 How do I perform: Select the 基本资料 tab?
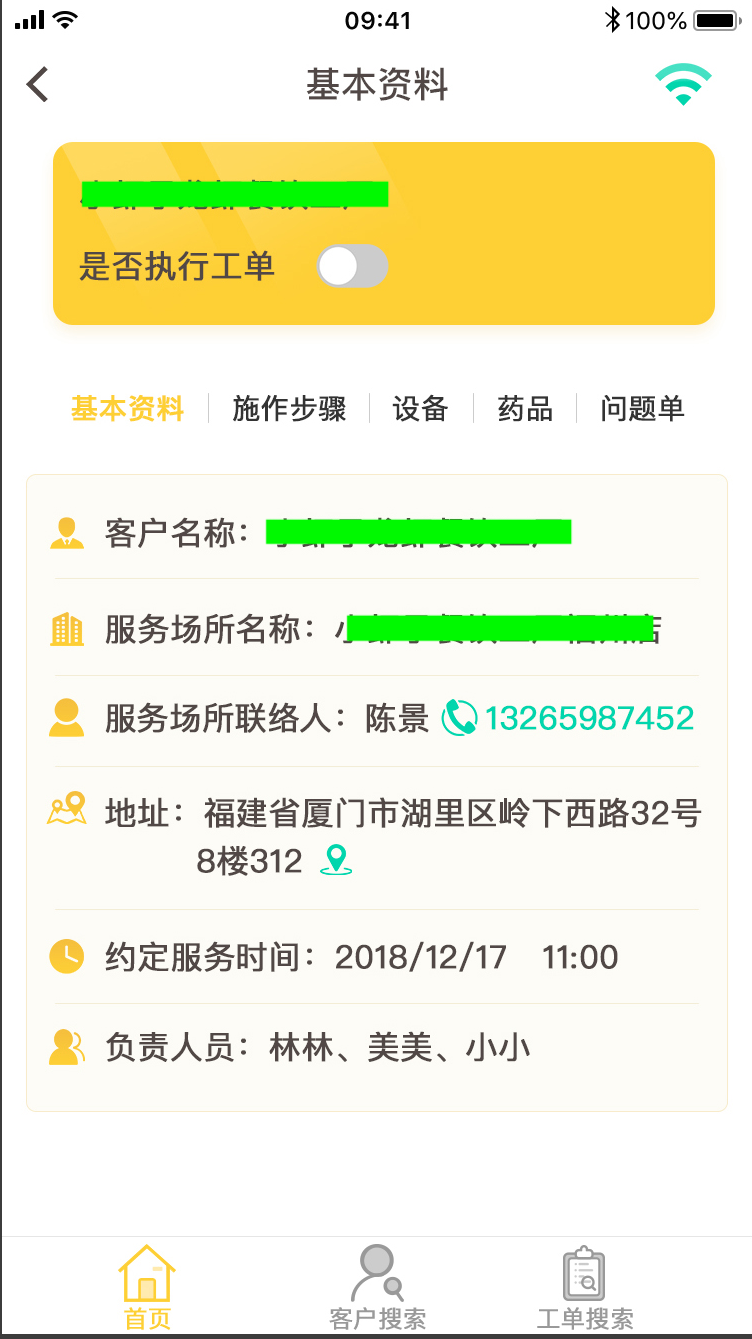(127, 408)
